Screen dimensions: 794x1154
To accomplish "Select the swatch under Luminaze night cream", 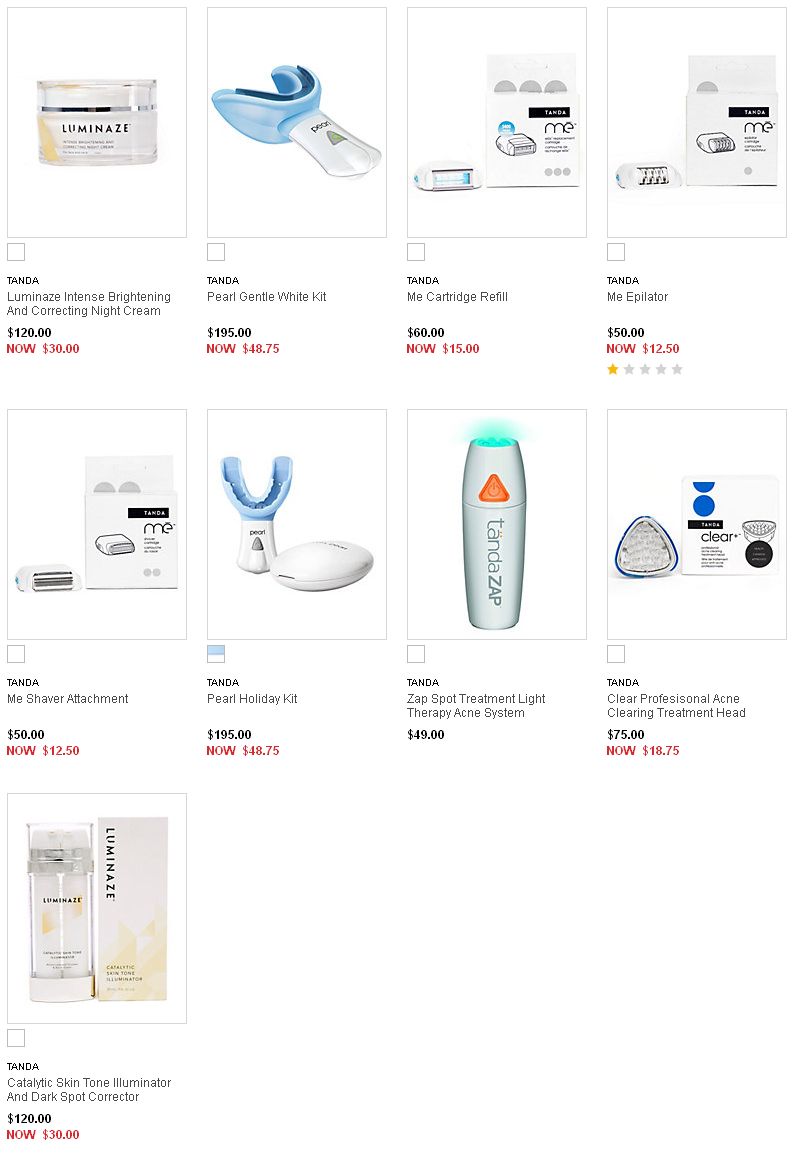I will point(16,252).
